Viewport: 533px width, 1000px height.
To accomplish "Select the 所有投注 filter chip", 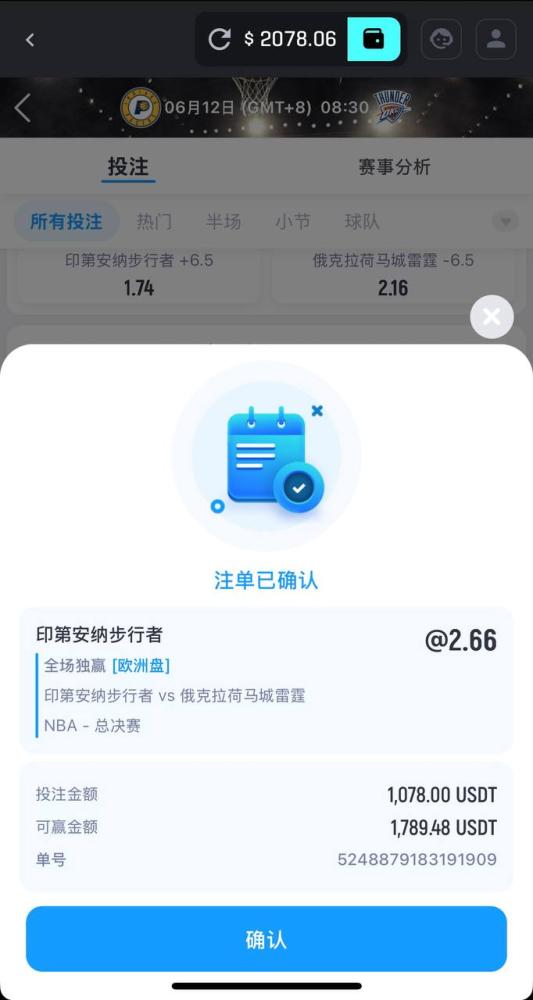I will point(66,221).
